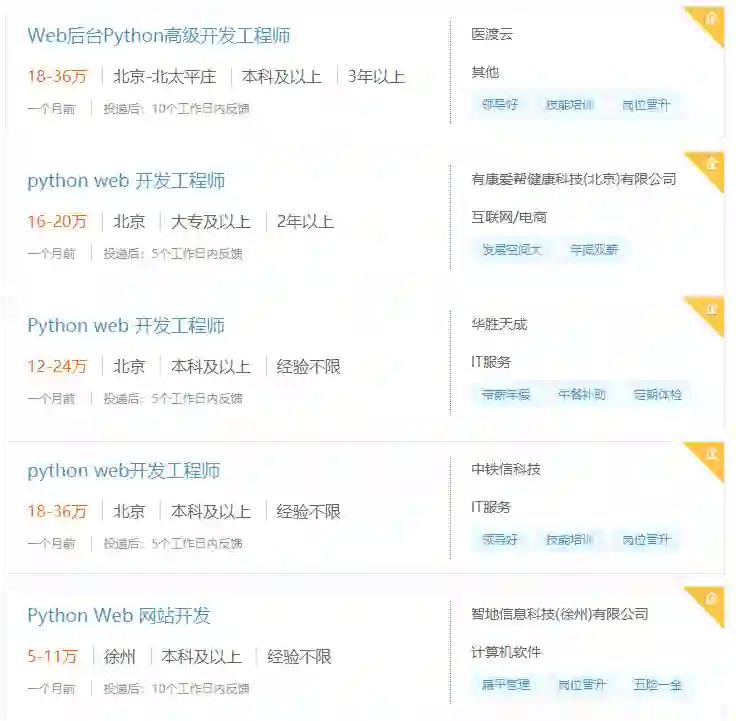View the 有康爱帮健康科技(北京)有限公司 company profile
The image size is (736, 721).
tap(573, 179)
